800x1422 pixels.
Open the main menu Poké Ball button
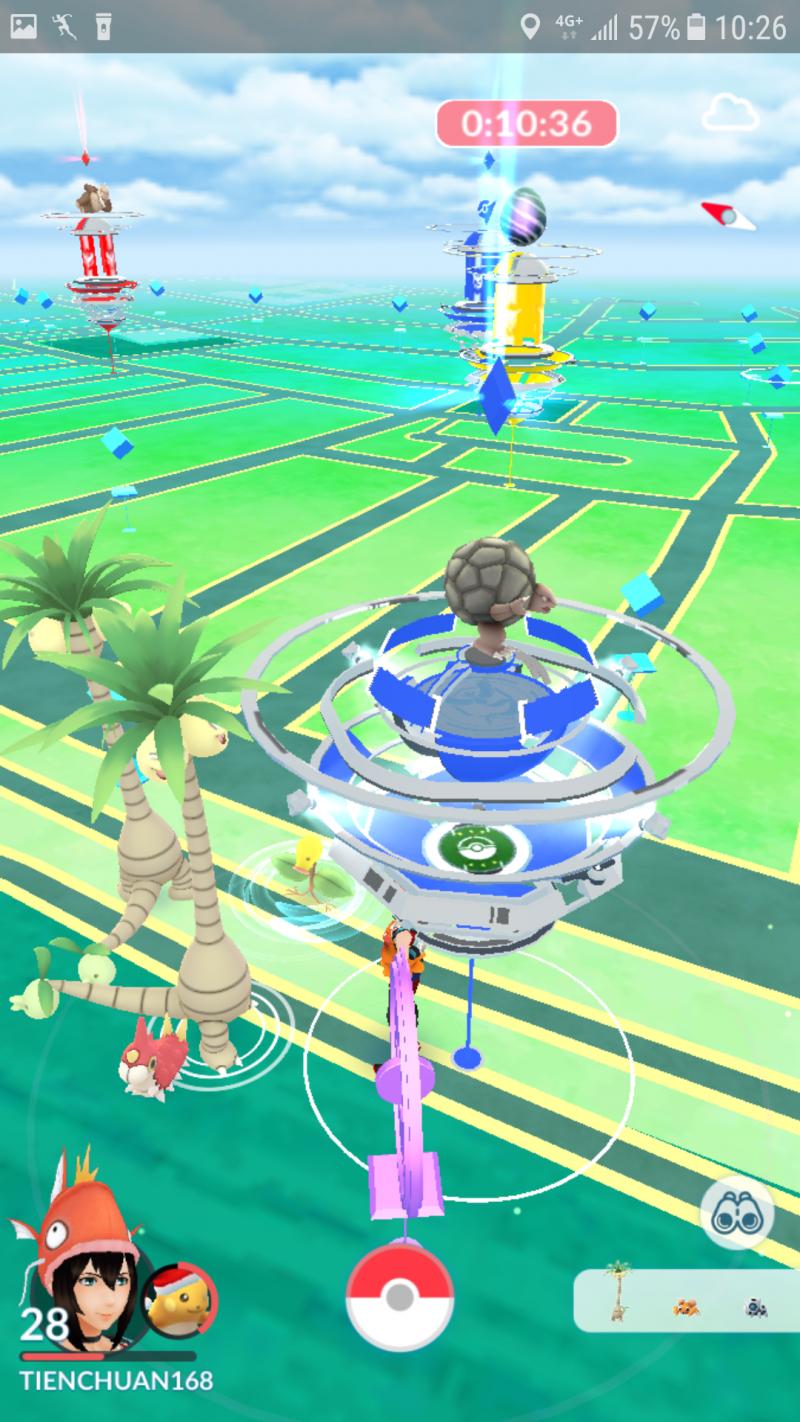tap(399, 1298)
